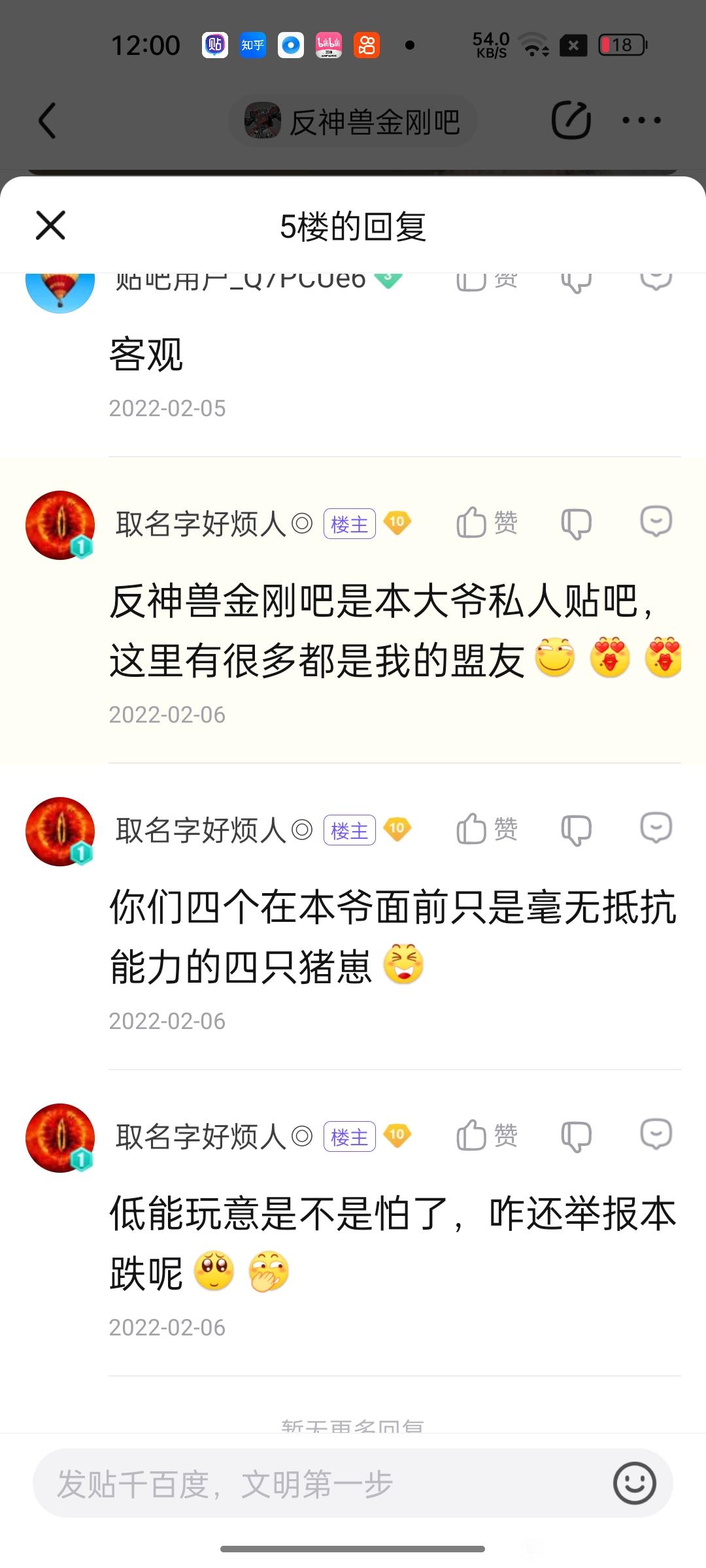This screenshot has height=1568, width=706.
Task: Dislike the reply mentioning 四只猪崽
Action: 576,830
